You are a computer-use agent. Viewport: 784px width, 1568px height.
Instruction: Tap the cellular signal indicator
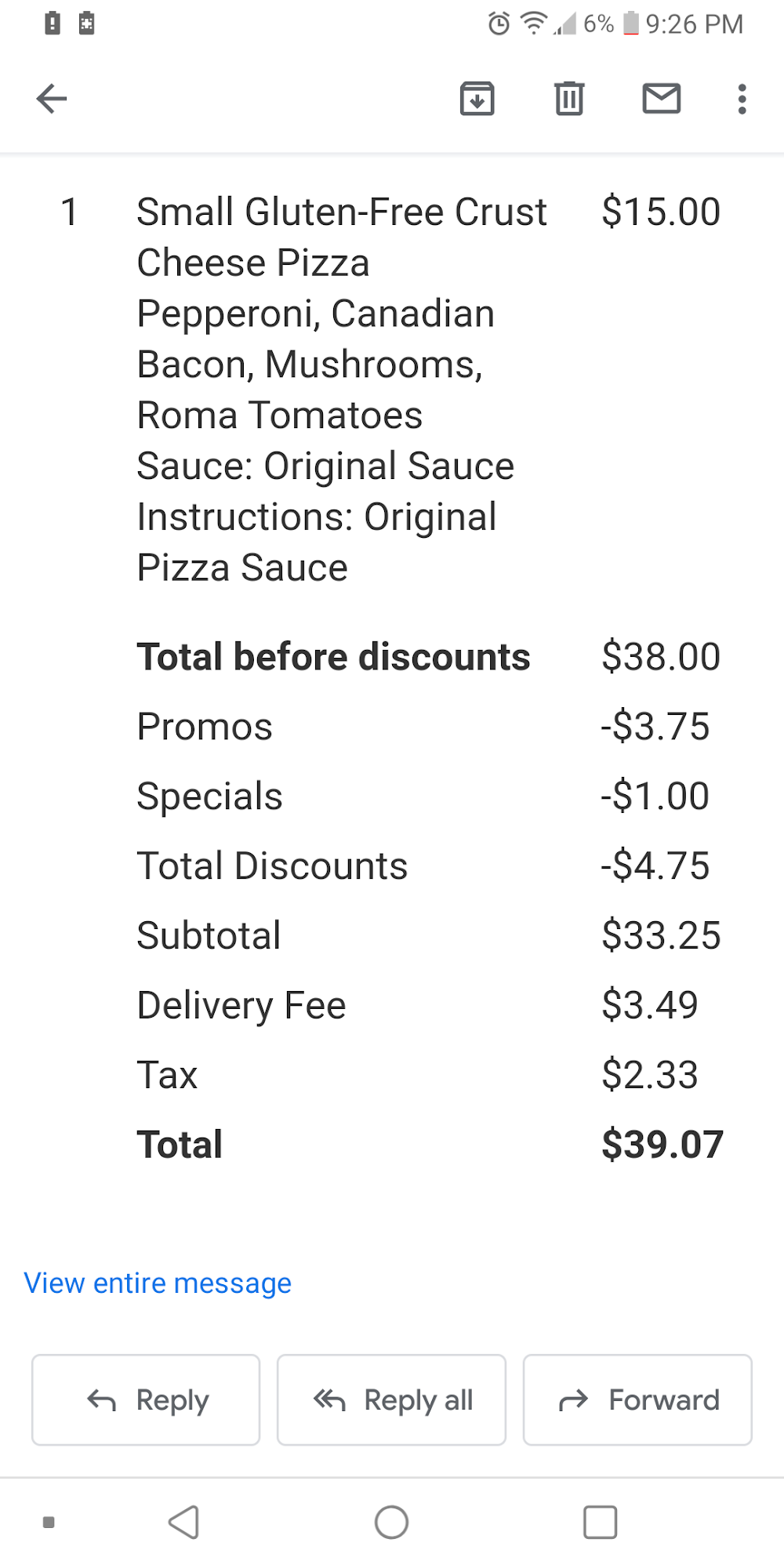click(566, 25)
